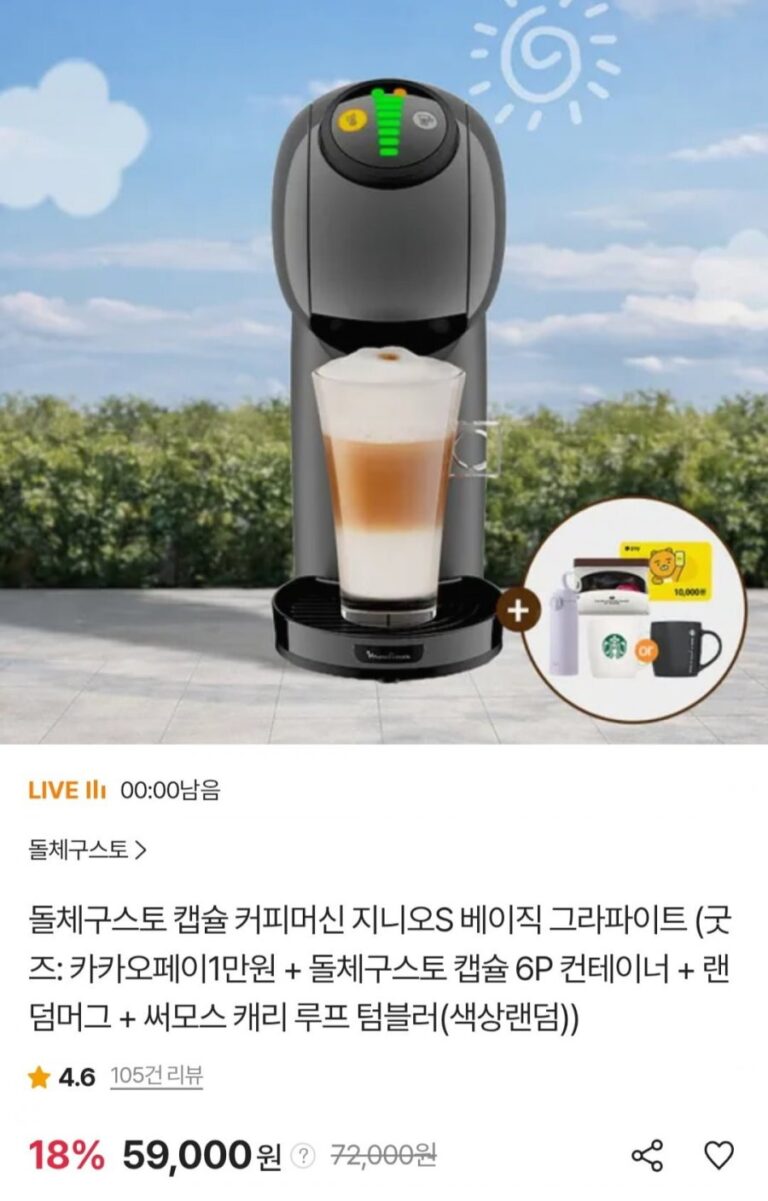Add product to wishlist with heart icon
The height and width of the screenshot is (1201, 768).
pyautogui.click(x=719, y=1156)
